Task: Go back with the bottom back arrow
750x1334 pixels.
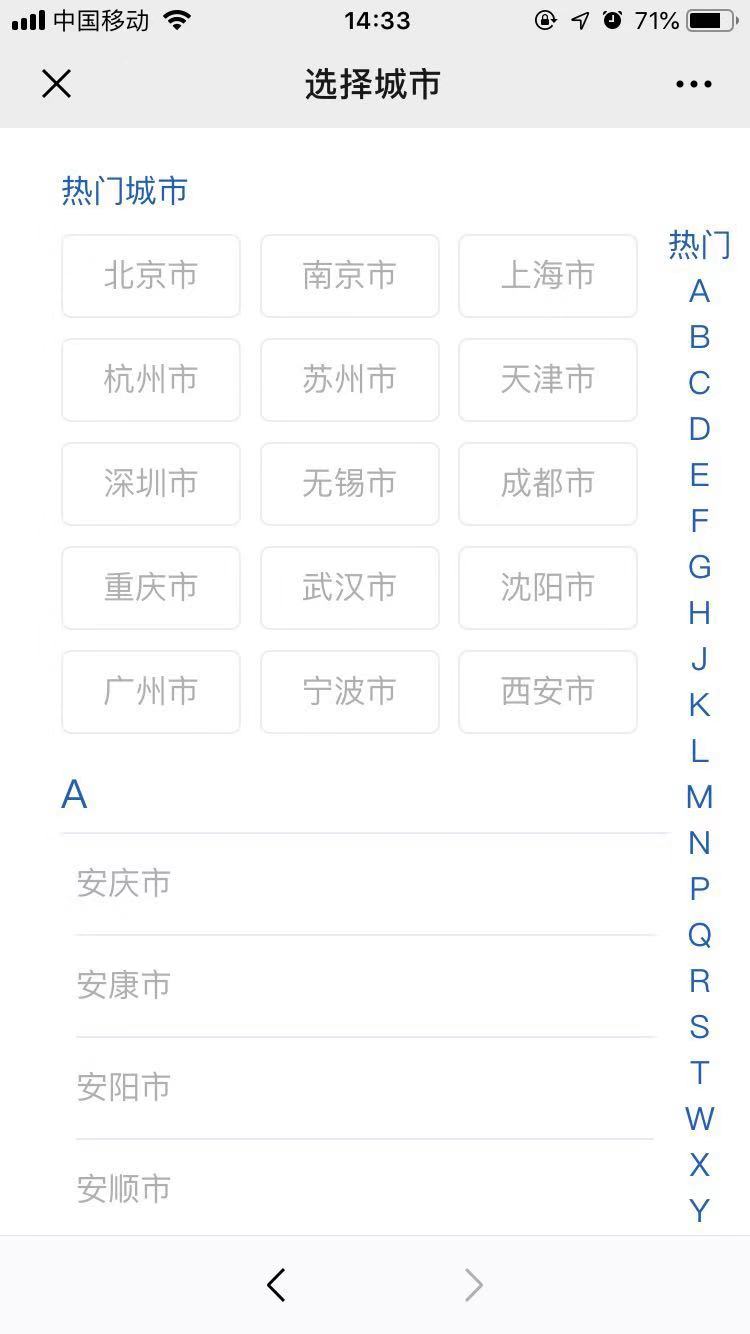Action: (x=277, y=1285)
